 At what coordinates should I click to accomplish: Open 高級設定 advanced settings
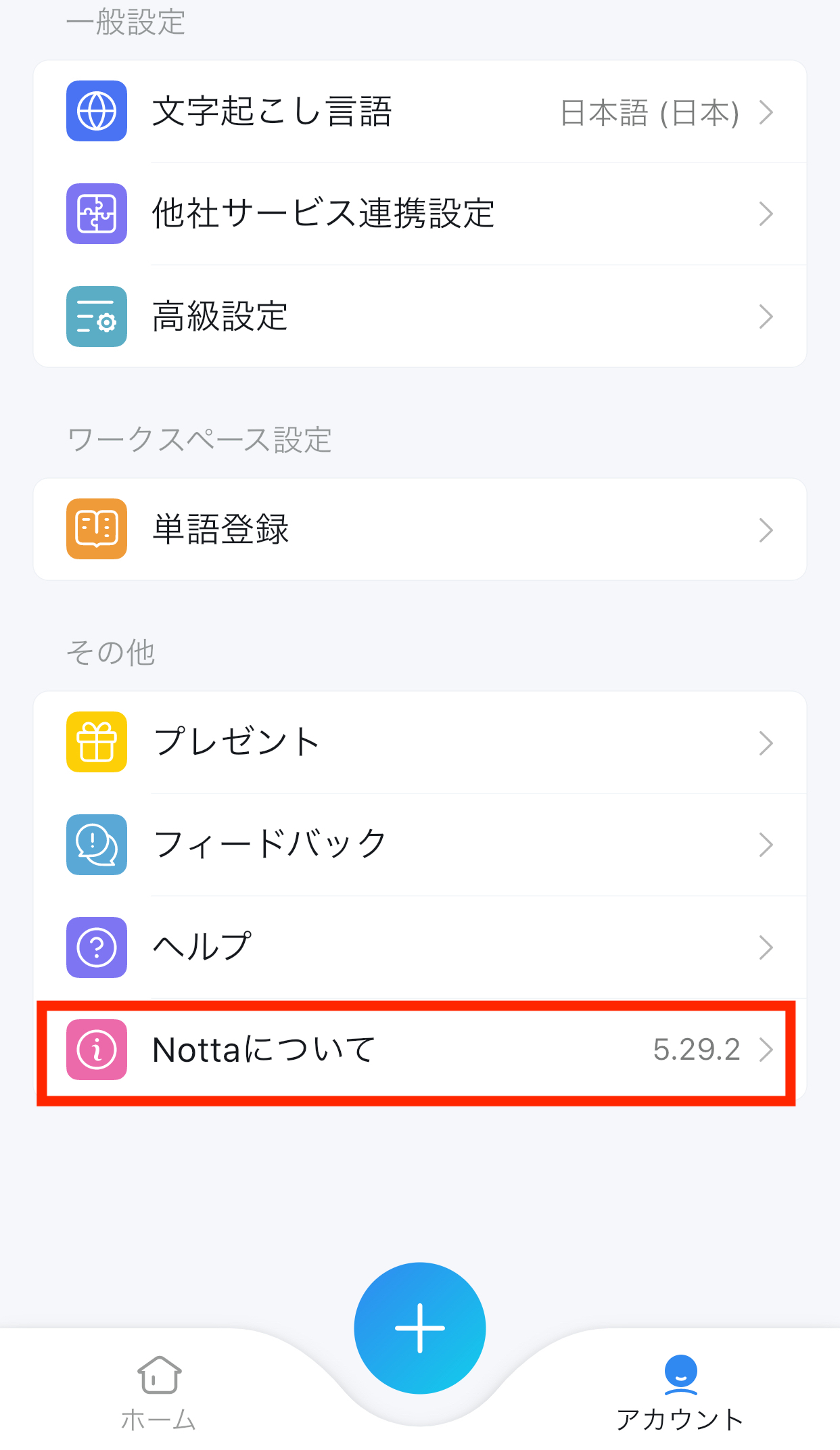[419, 316]
